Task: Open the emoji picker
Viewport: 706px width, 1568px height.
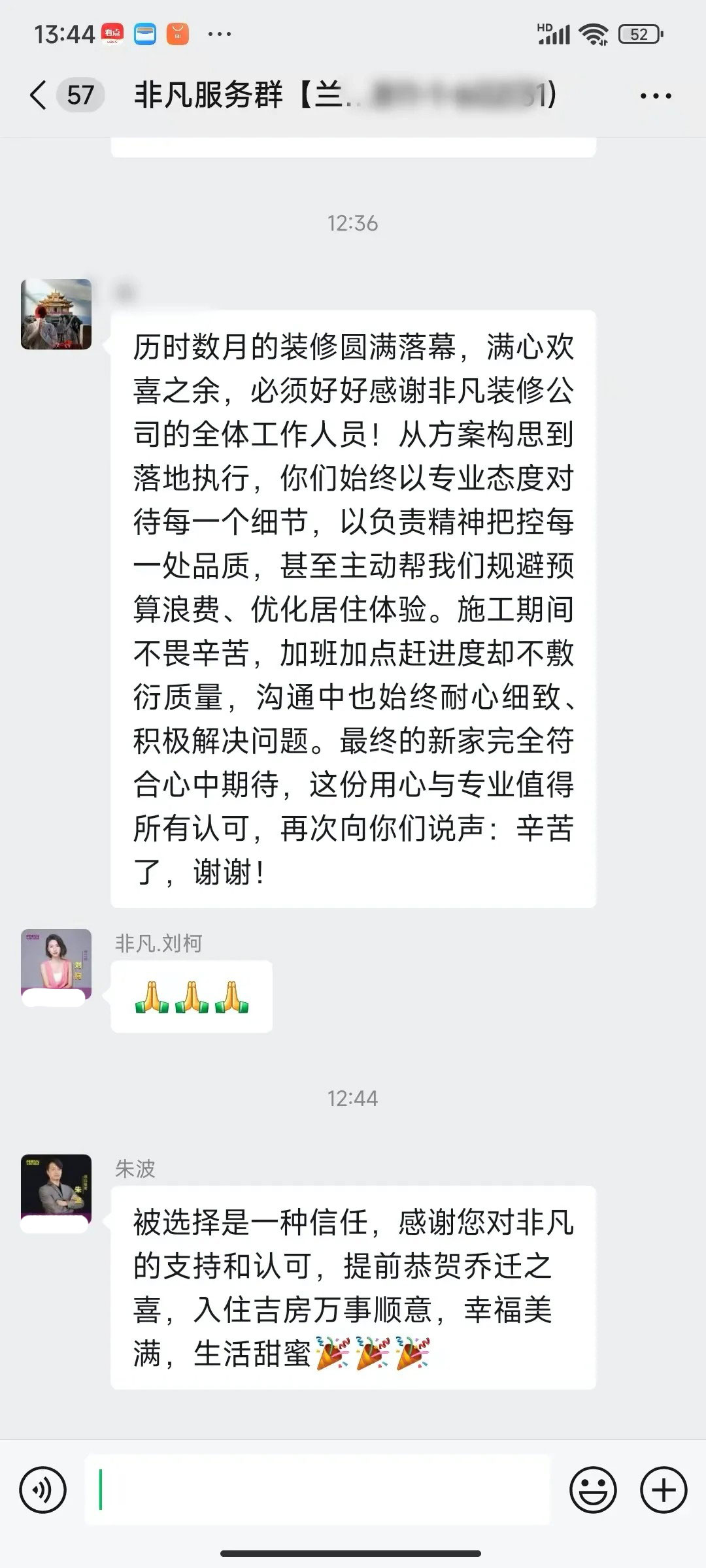Action: (593, 1490)
